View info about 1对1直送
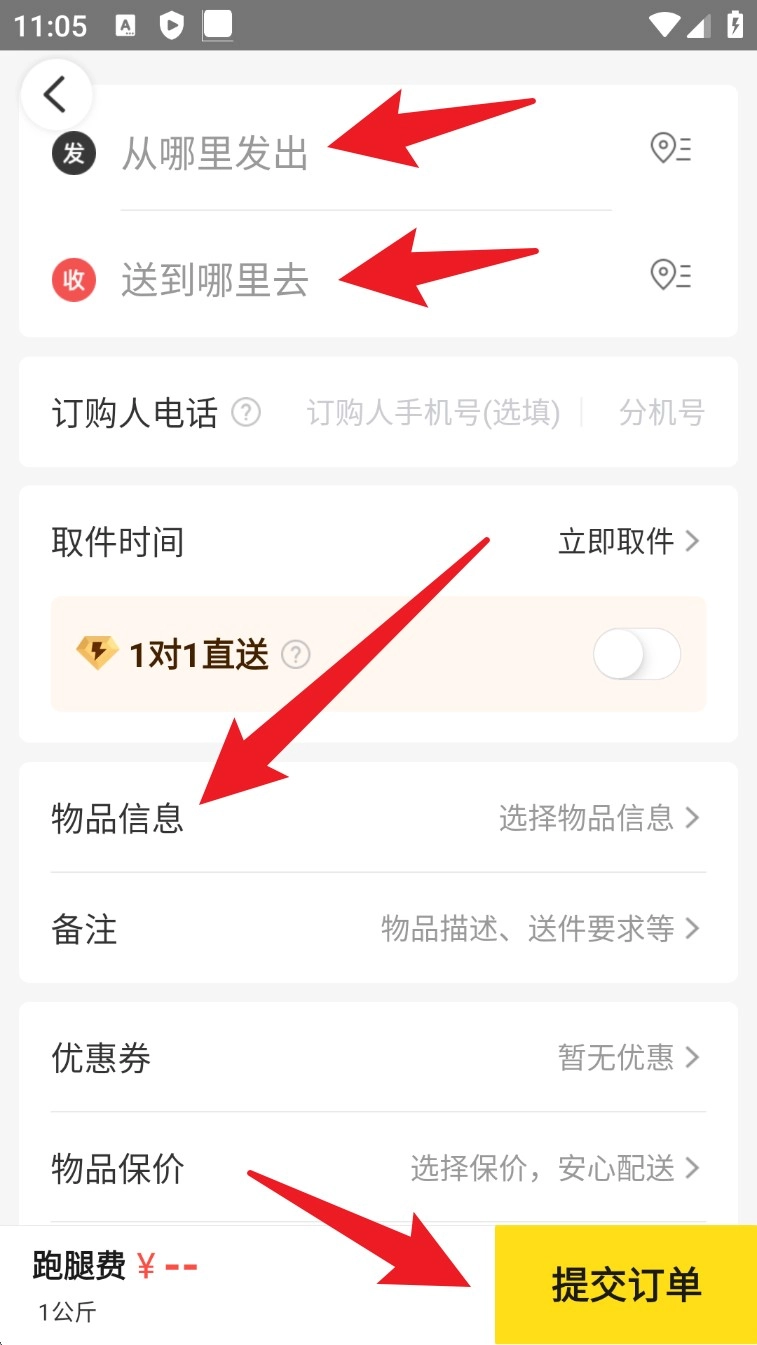 point(296,655)
